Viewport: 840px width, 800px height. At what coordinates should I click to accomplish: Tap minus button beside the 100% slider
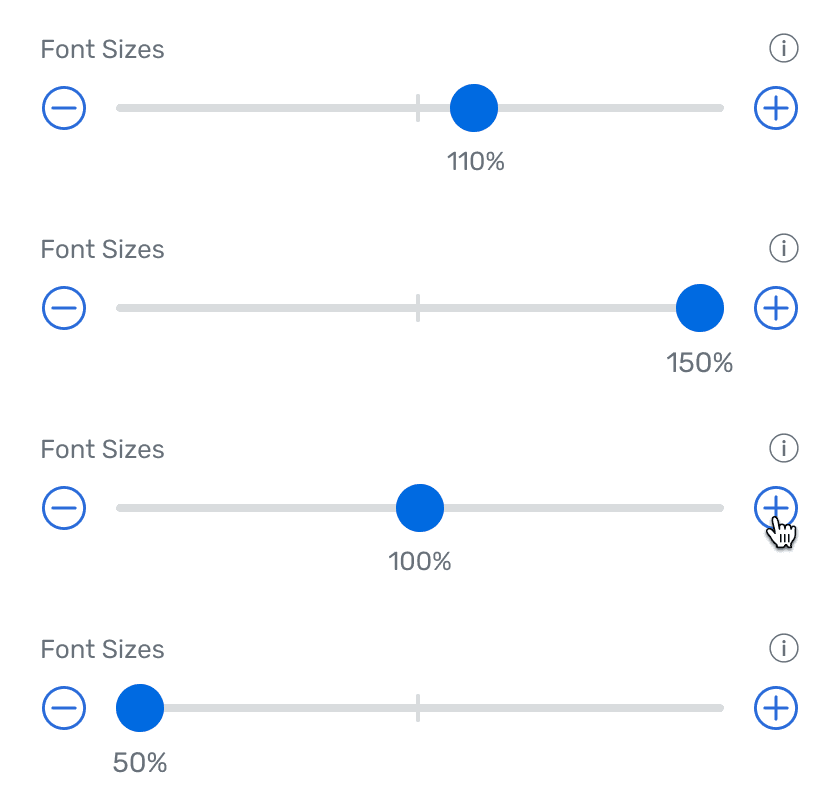tap(64, 507)
